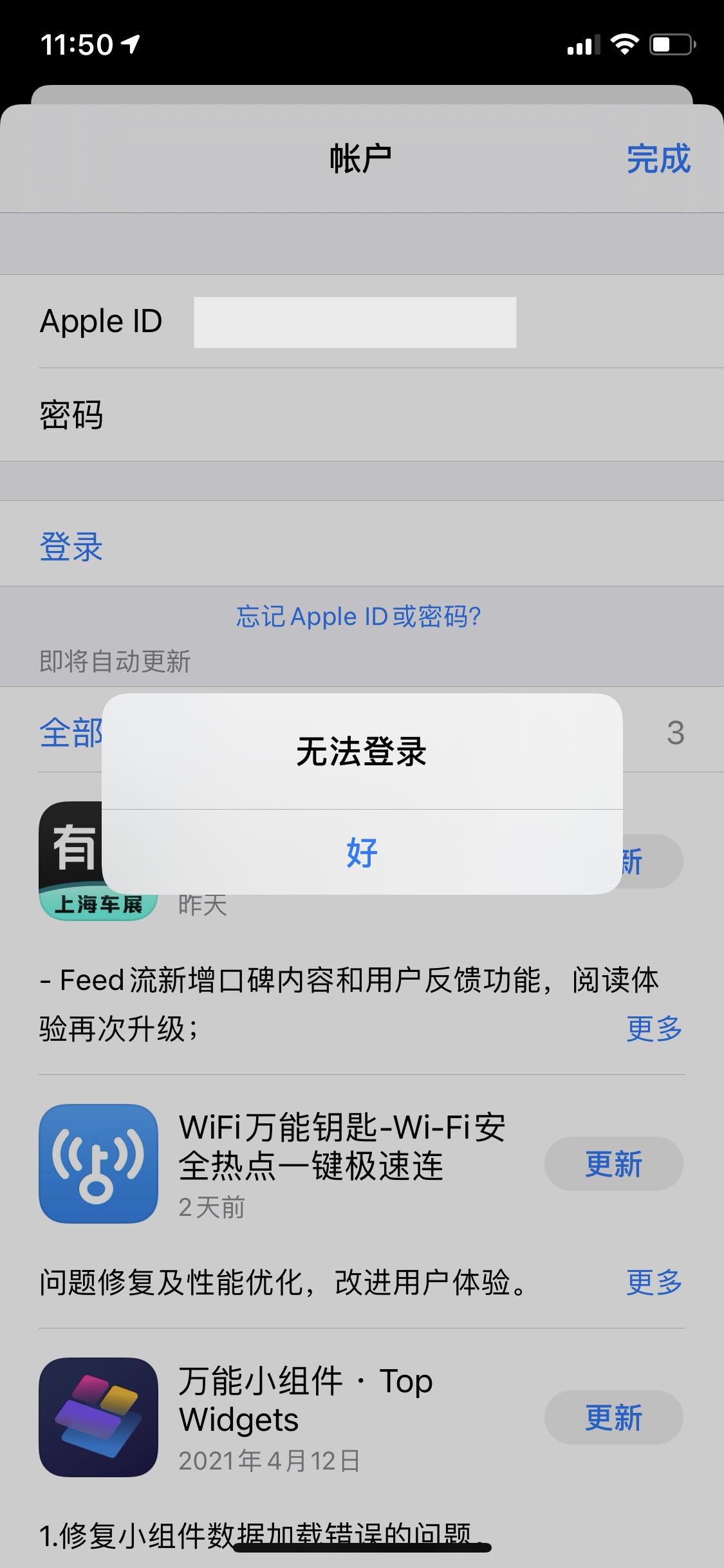Viewport: 724px width, 1568px height.
Task: Expand 更多 for the Feed流 release notes
Action: click(x=654, y=1029)
